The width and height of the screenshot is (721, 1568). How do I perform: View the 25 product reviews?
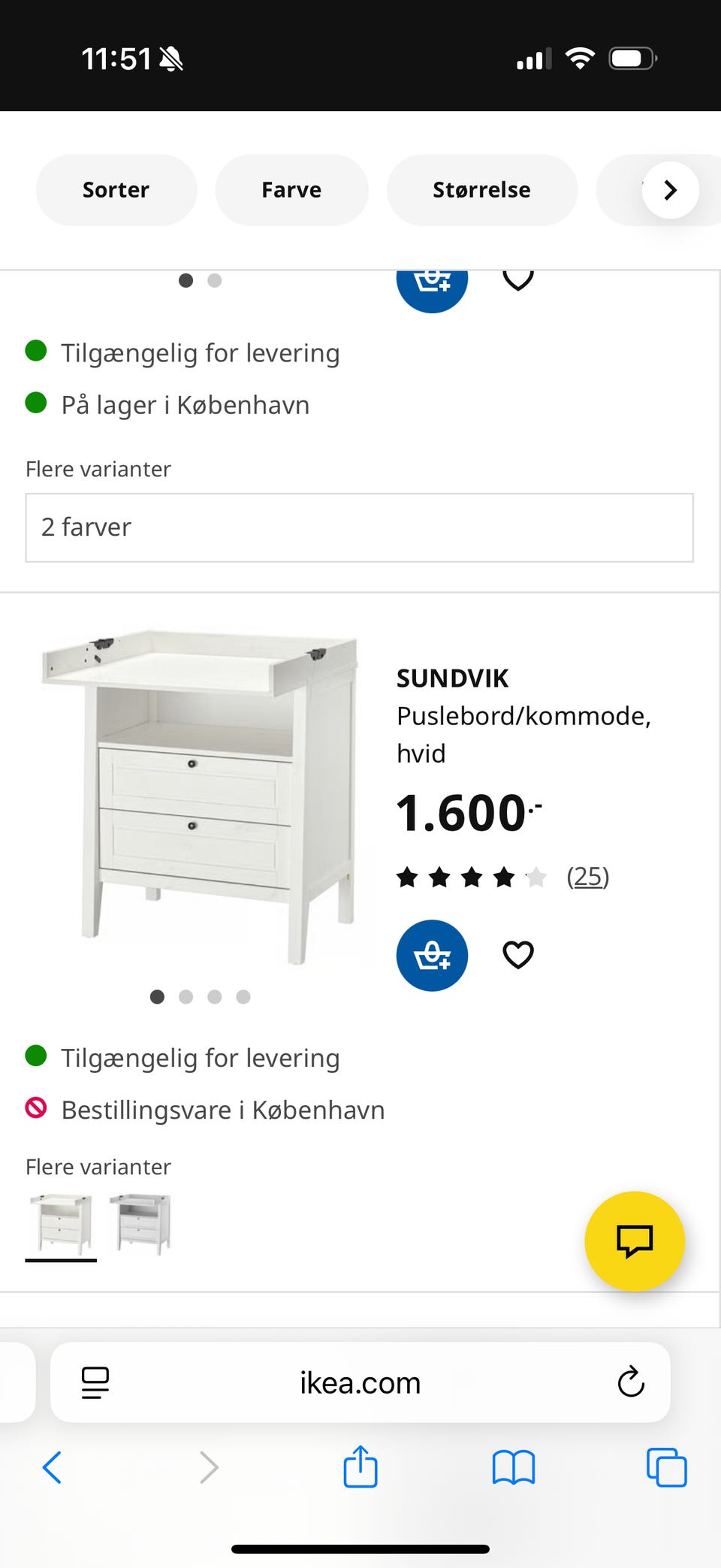click(588, 876)
